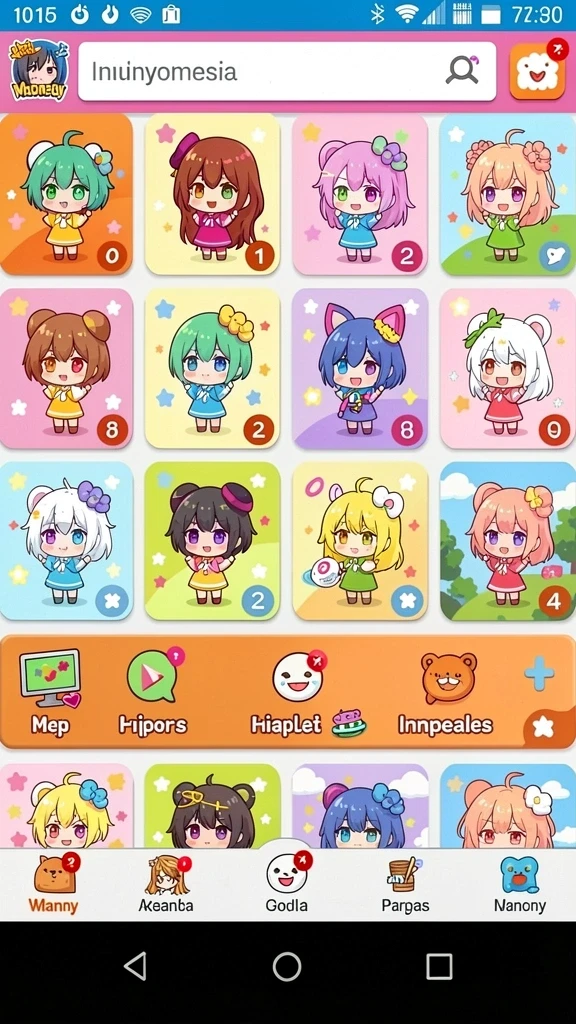
Task: Tap the Inuunyomesia search field
Action: [287, 71]
